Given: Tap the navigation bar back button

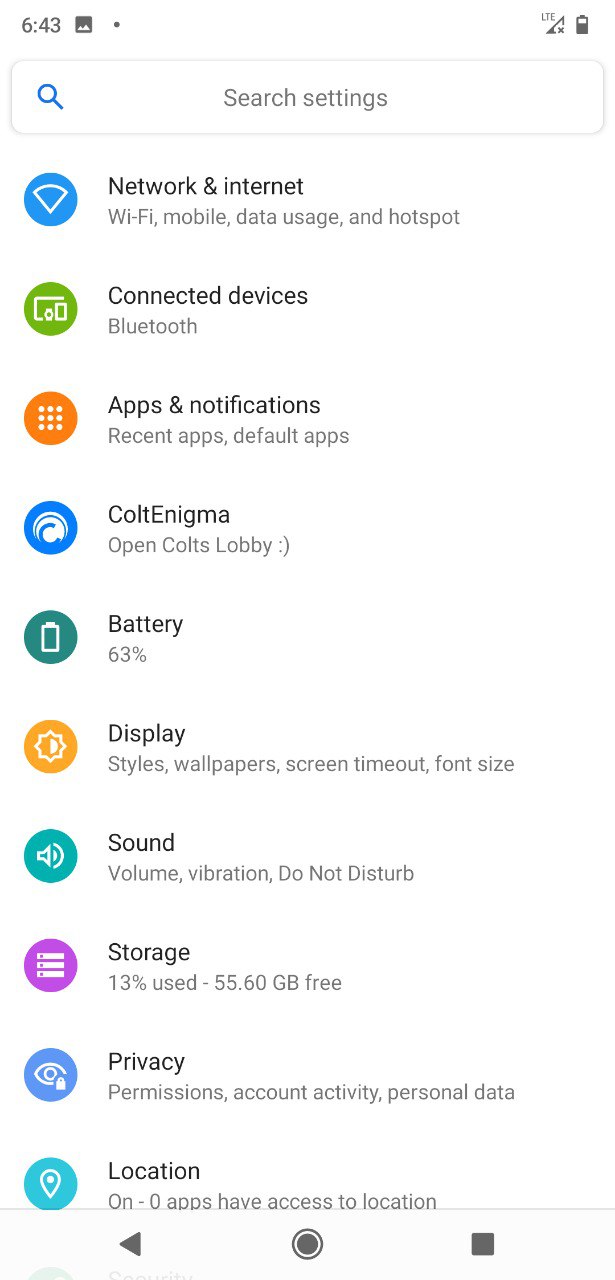Looking at the screenshot, I should pyautogui.click(x=130, y=1244).
